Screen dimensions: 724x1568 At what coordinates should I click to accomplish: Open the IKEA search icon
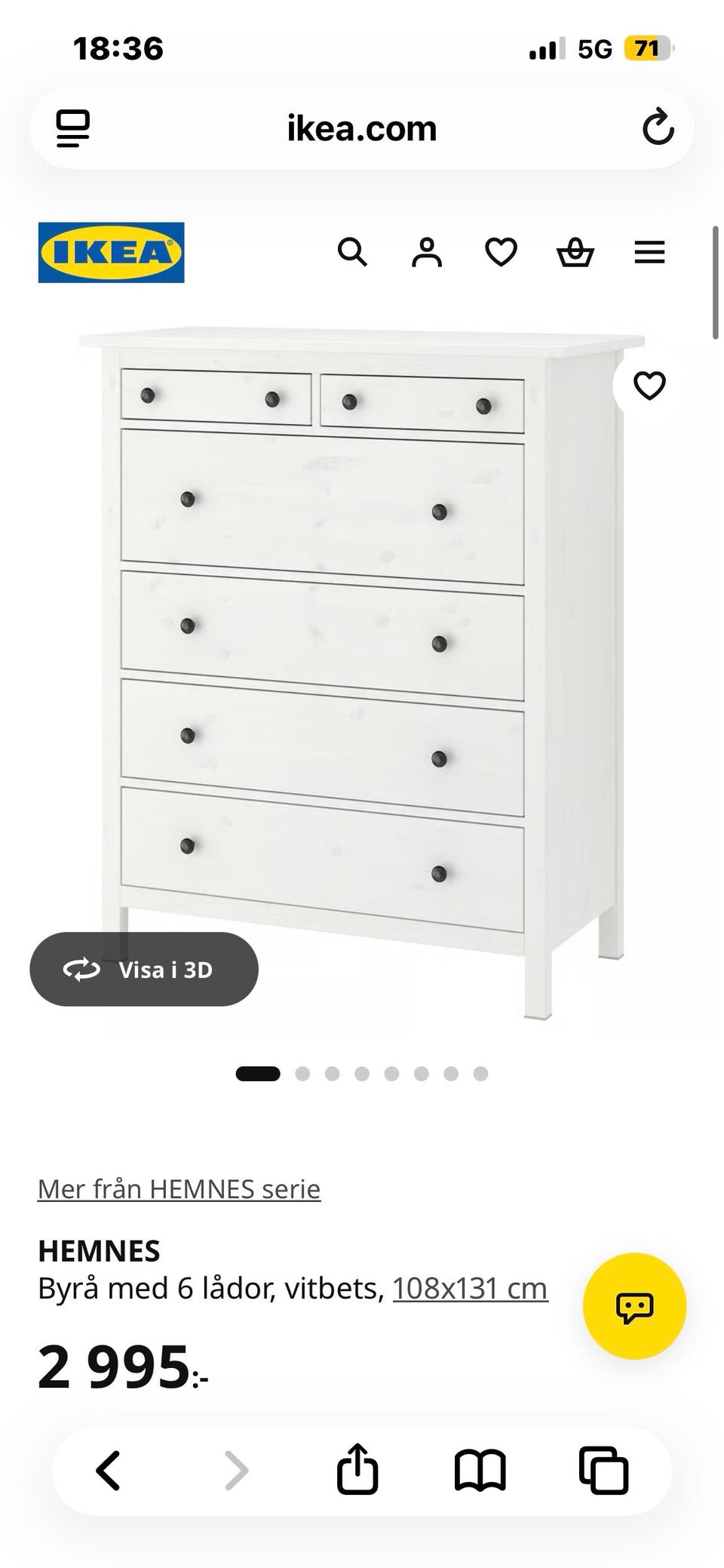tap(352, 252)
